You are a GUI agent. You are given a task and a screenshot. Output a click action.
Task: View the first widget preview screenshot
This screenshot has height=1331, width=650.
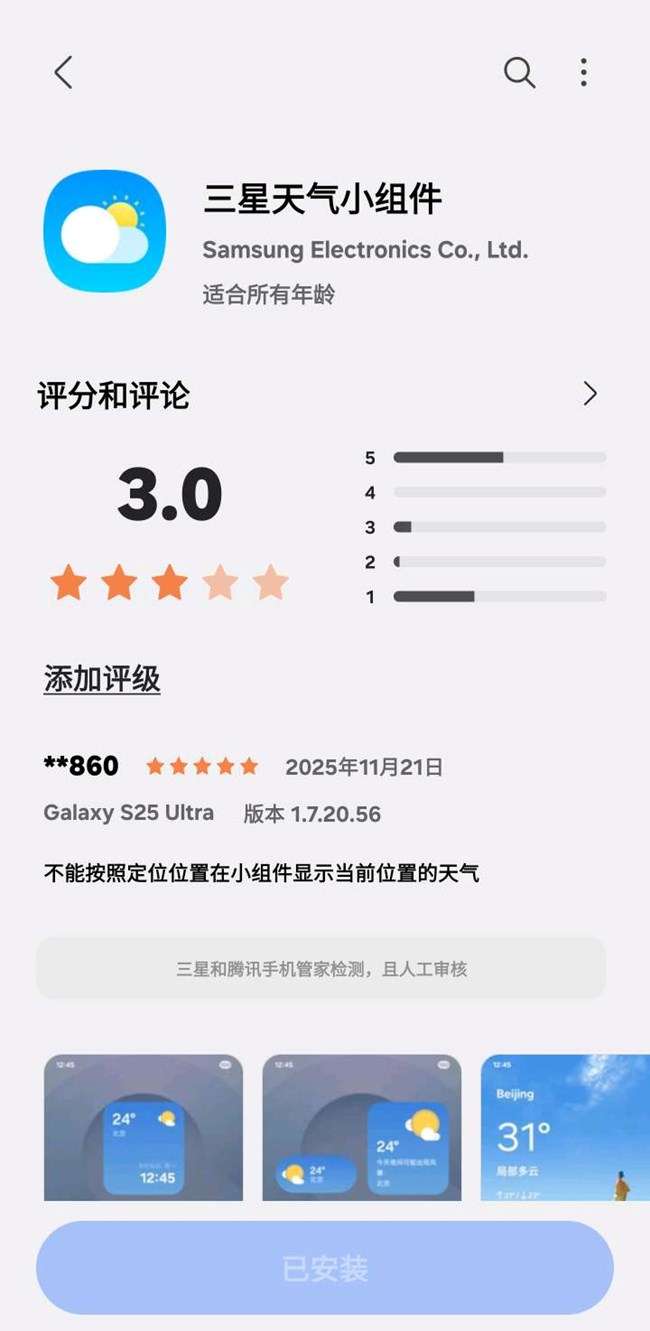(x=143, y=1126)
